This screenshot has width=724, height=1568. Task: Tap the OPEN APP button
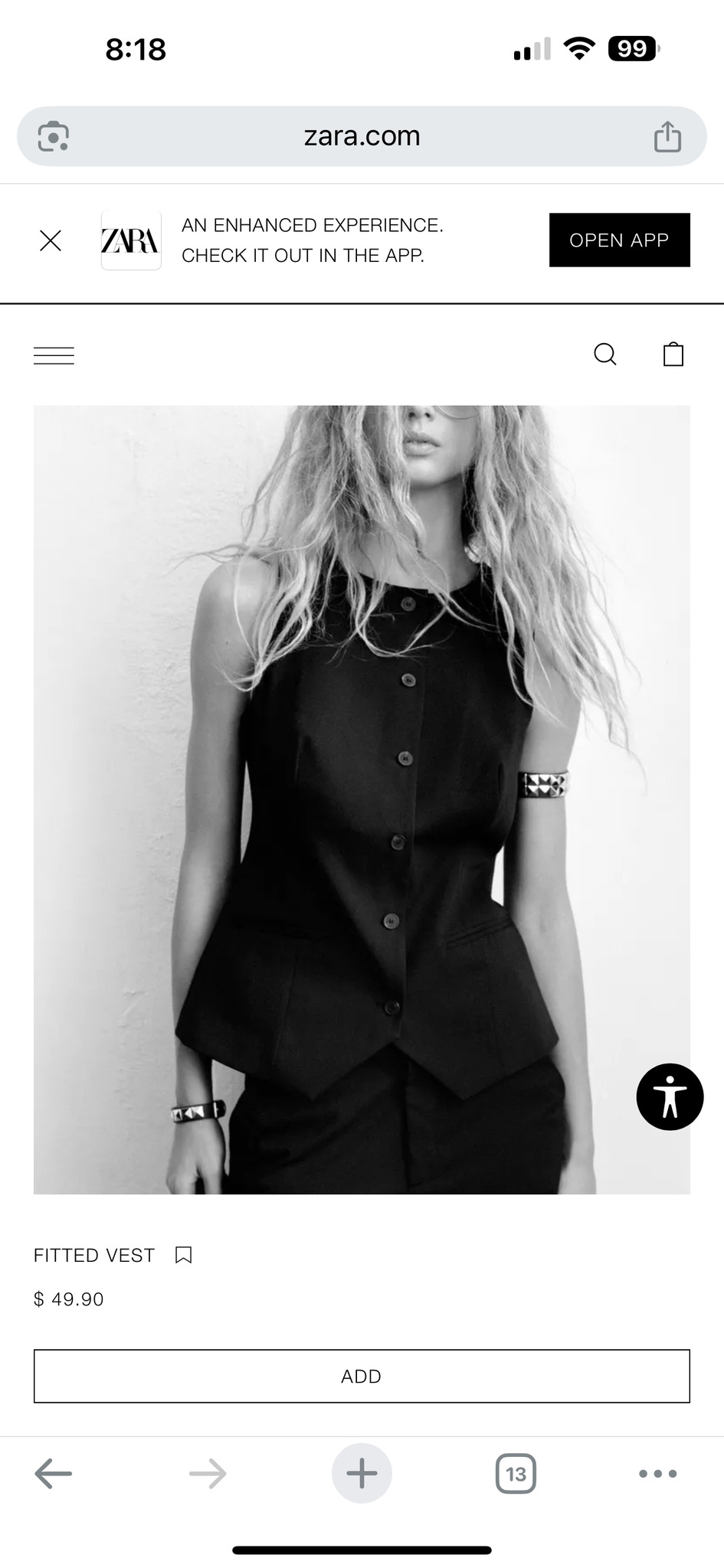click(x=619, y=240)
